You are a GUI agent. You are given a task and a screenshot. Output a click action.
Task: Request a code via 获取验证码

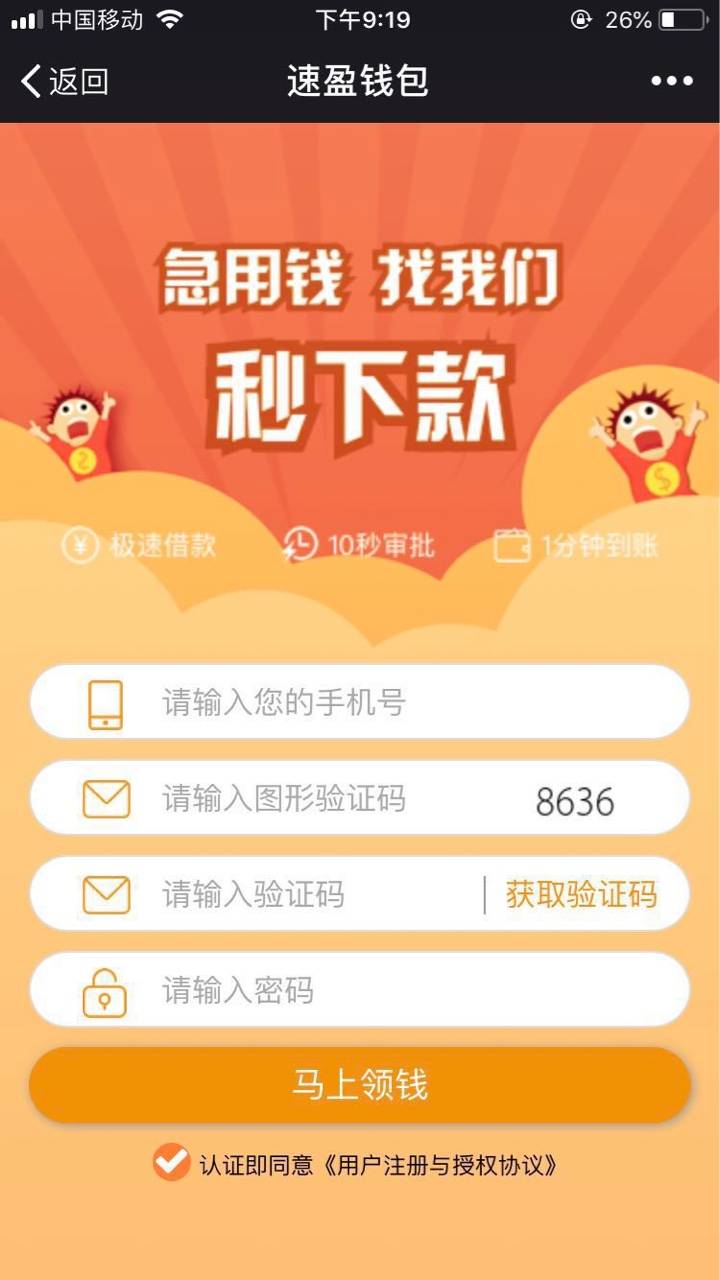[581, 894]
